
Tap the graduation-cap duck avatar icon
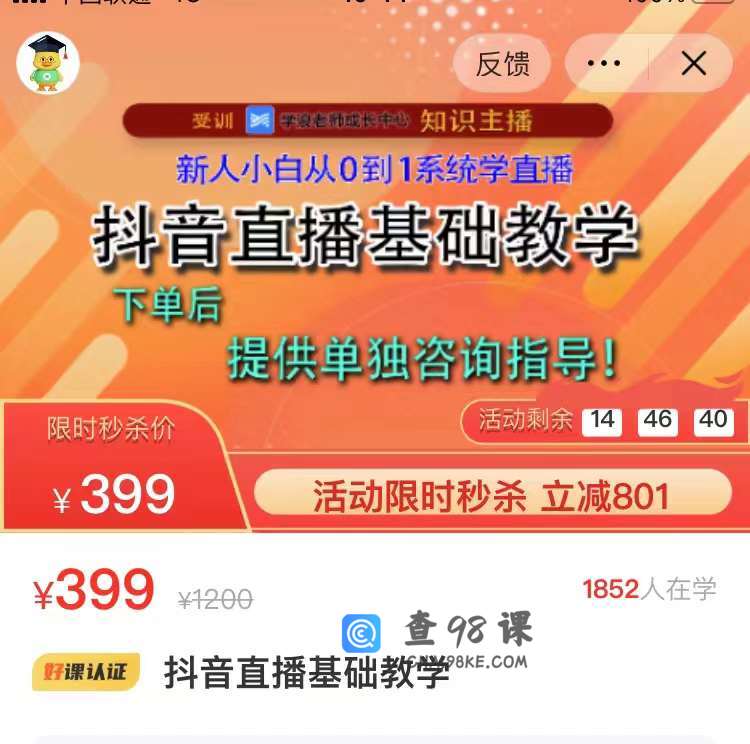tap(47, 63)
